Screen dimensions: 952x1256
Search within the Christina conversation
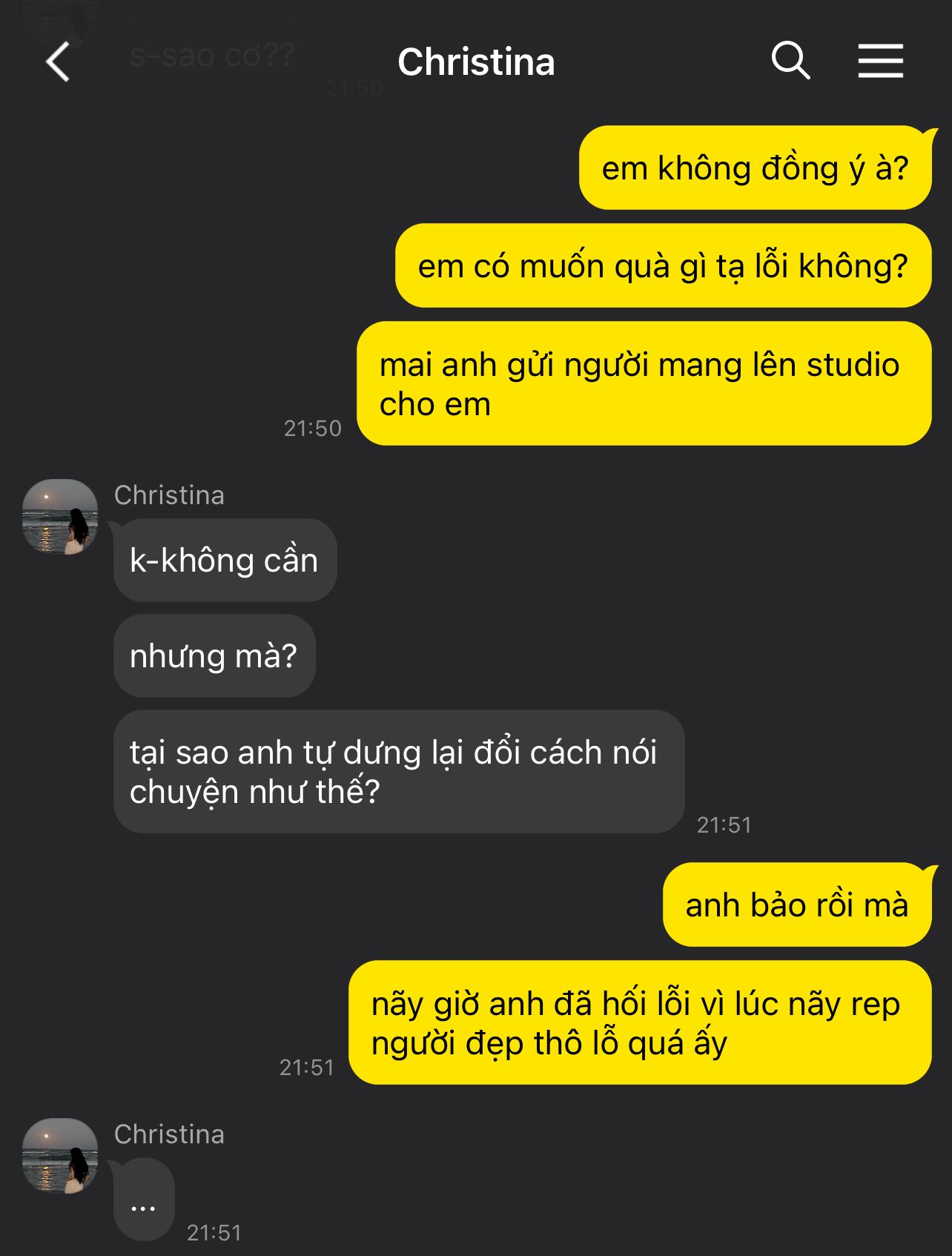(790, 61)
